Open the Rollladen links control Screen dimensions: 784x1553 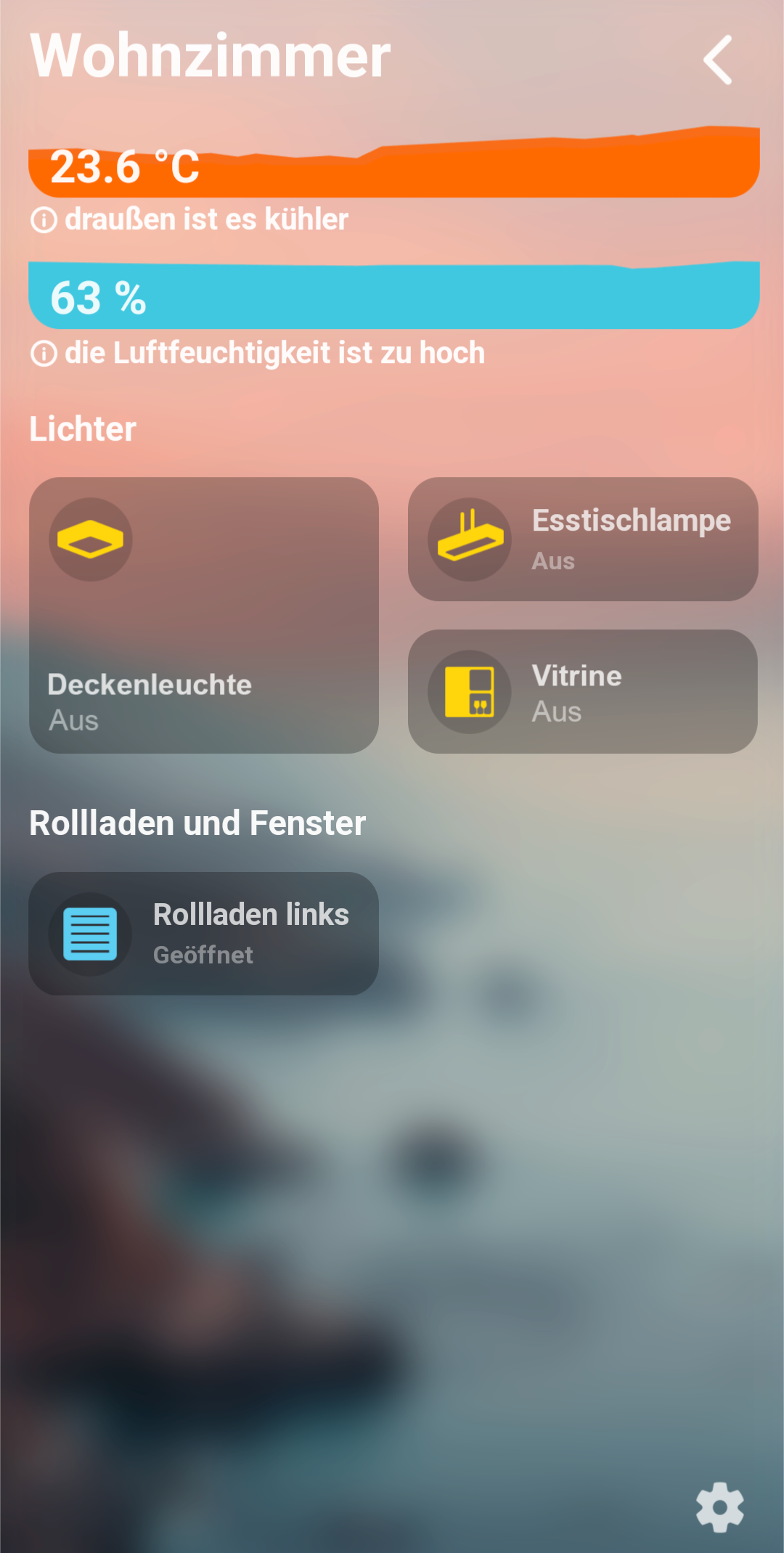tap(204, 934)
